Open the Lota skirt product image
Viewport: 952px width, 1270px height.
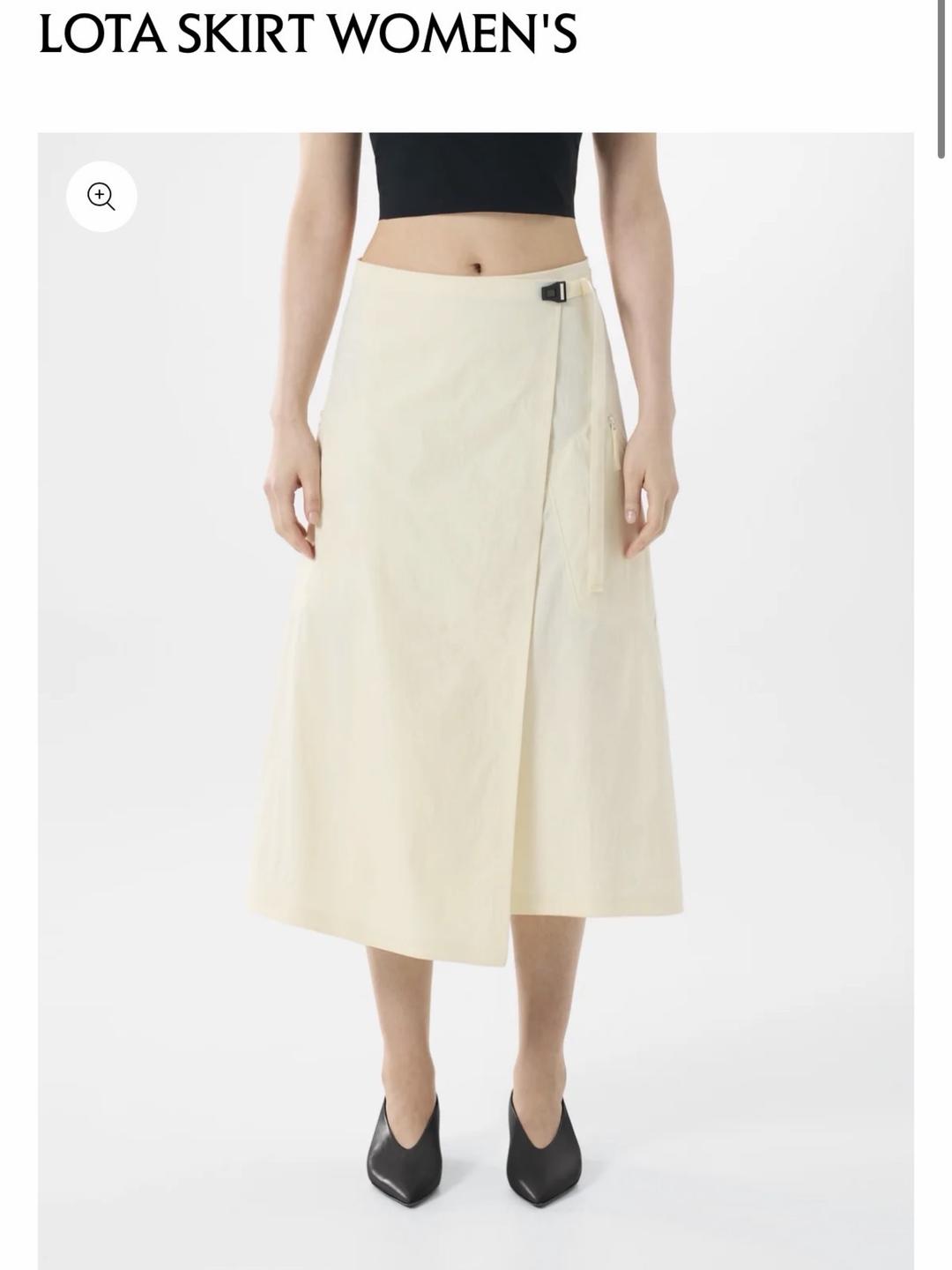(475, 701)
